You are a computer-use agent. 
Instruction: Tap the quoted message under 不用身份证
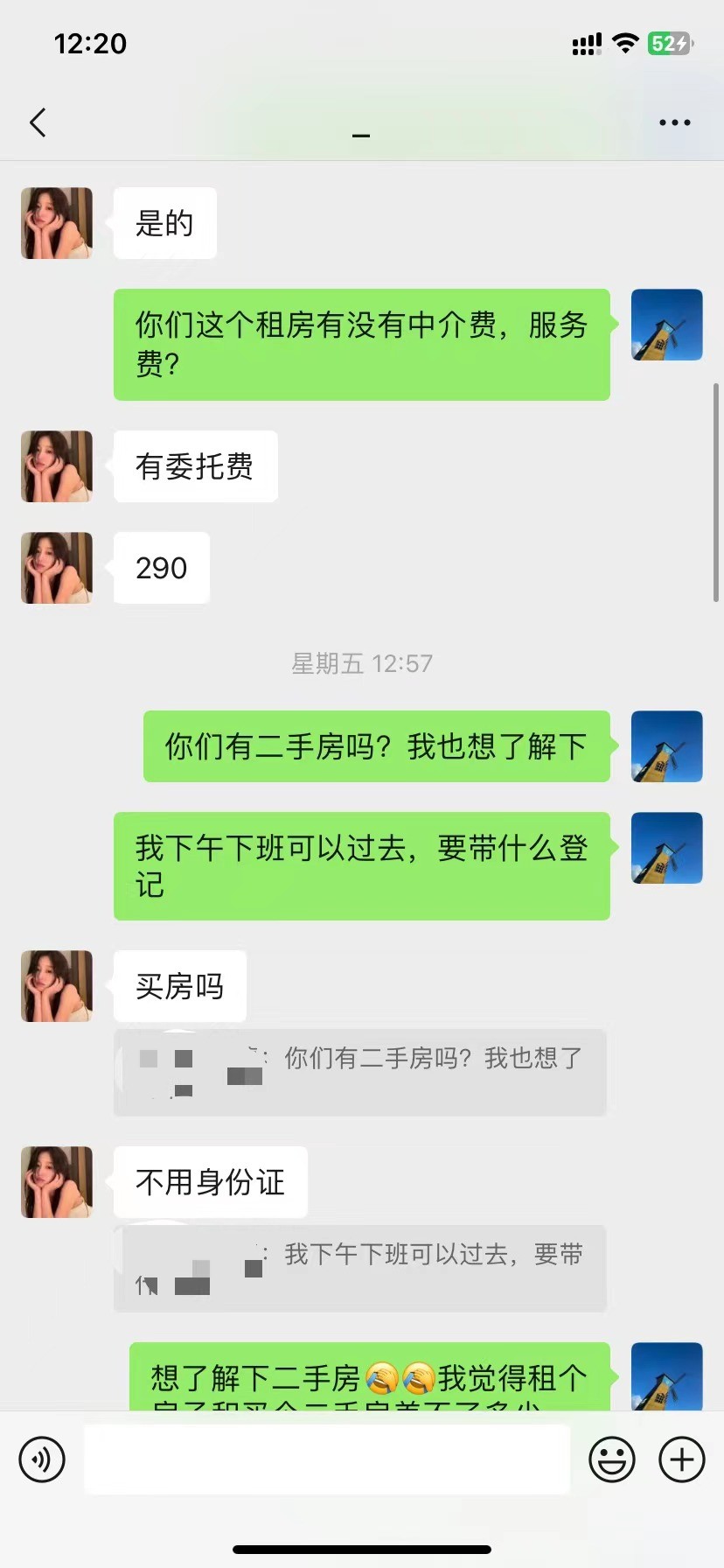click(359, 1269)
